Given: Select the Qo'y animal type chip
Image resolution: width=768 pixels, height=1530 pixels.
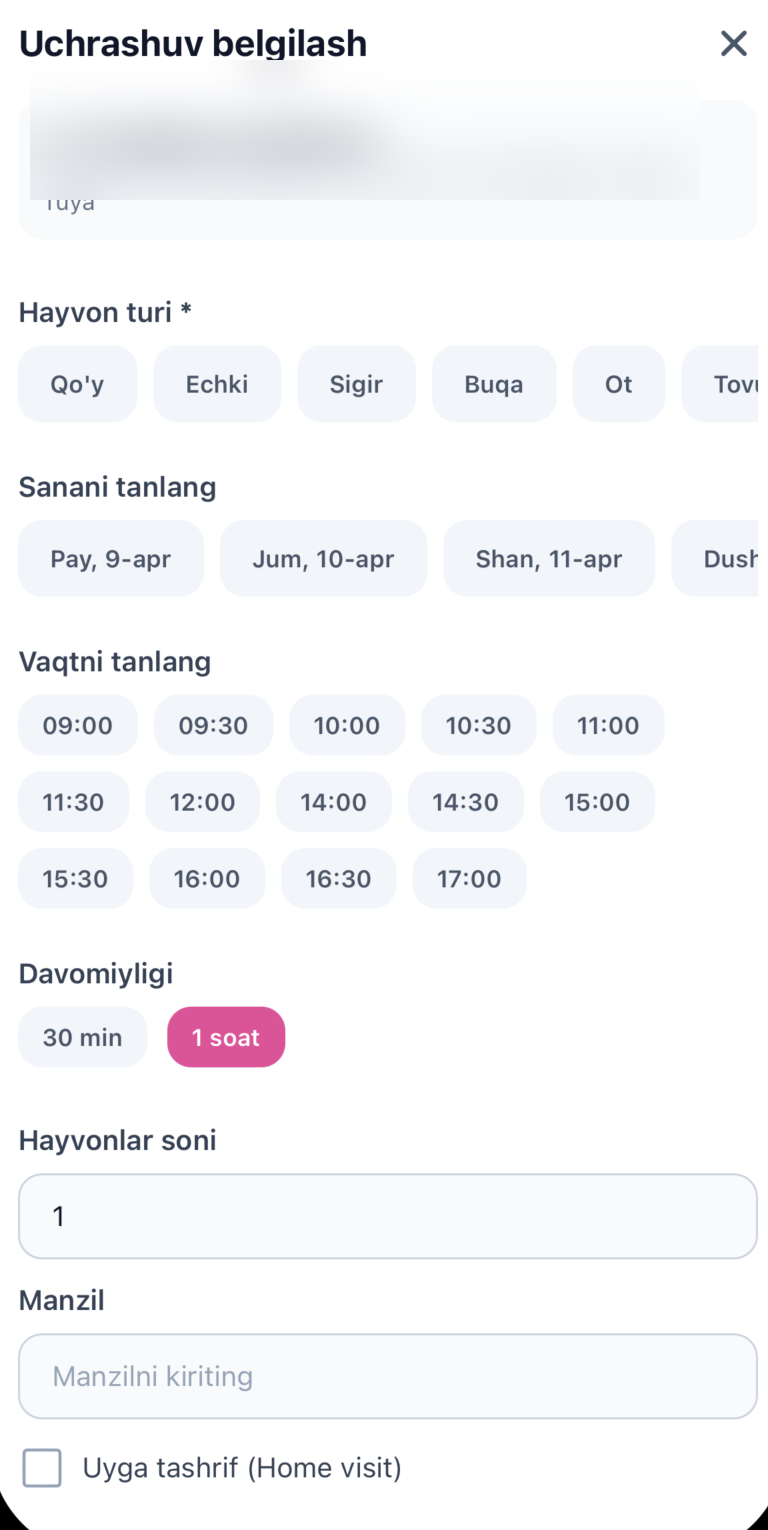Looking at the screenshot, I should point(77,384).
